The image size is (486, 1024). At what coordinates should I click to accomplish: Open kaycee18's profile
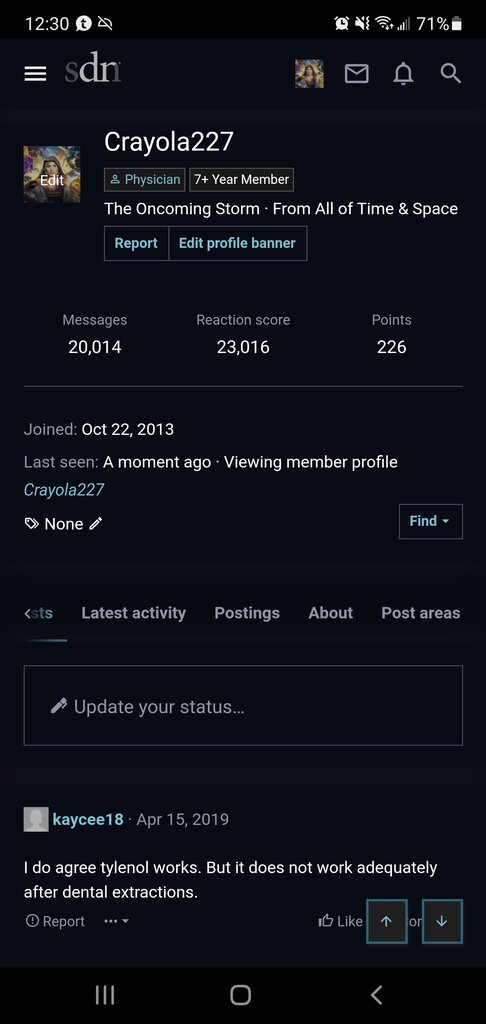click(88, 819)
